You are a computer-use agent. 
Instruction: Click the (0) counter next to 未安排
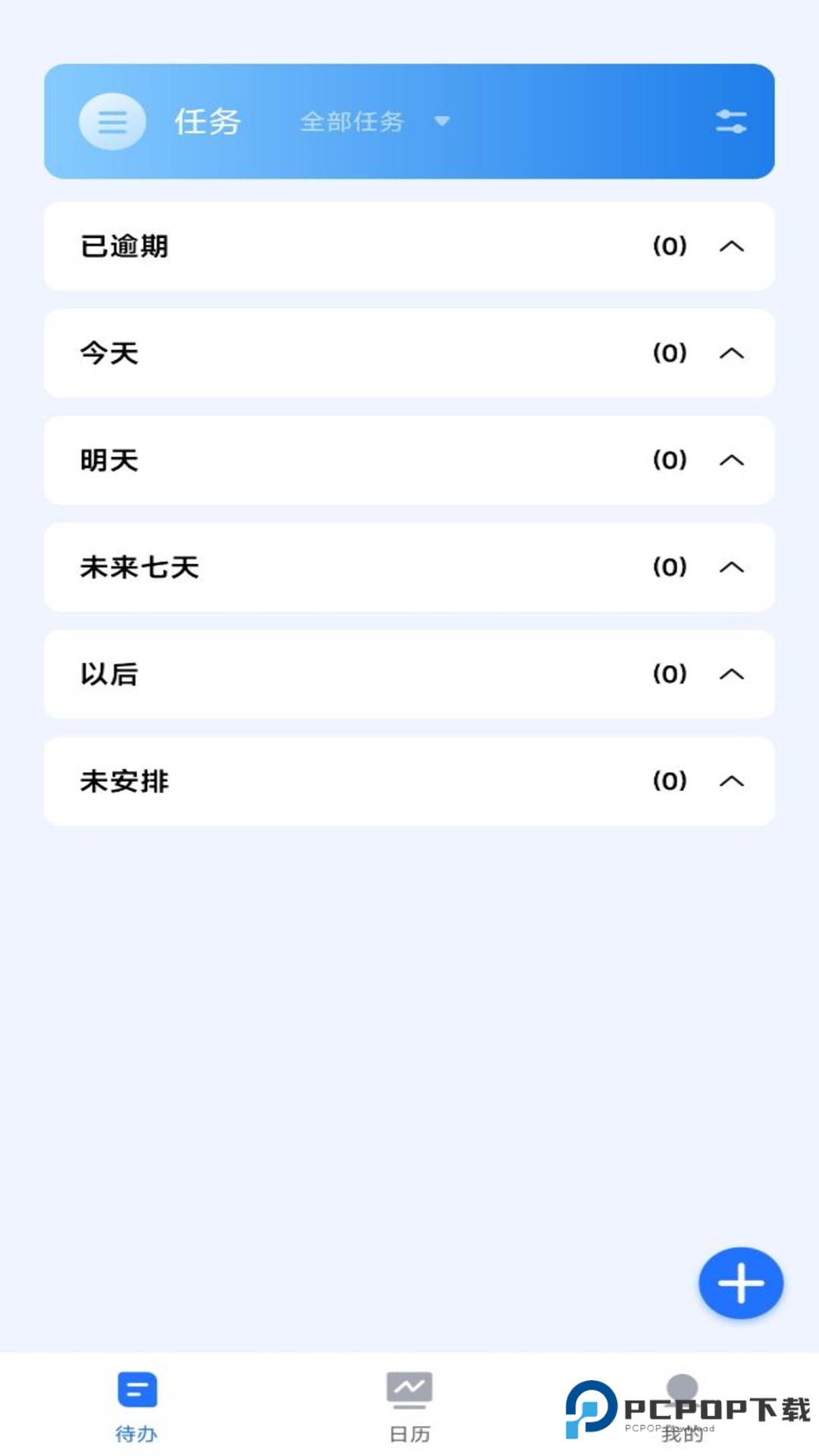[x=668, y=782]
